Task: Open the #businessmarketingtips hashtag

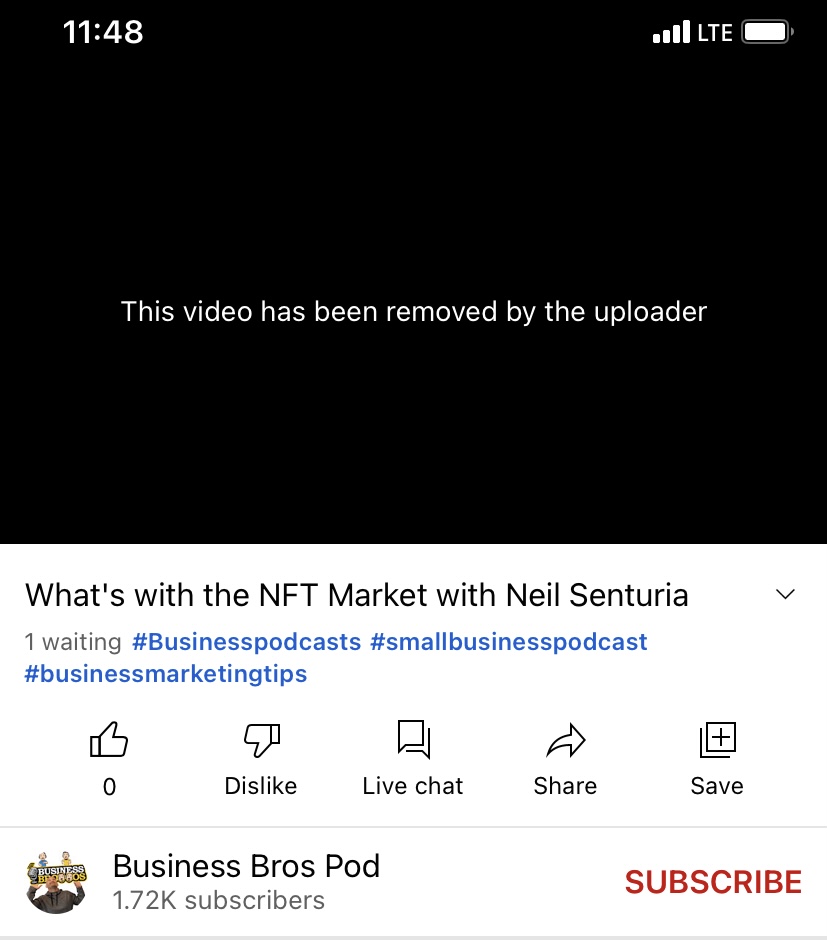Action: pyautogui.click(x=166, y=673)
